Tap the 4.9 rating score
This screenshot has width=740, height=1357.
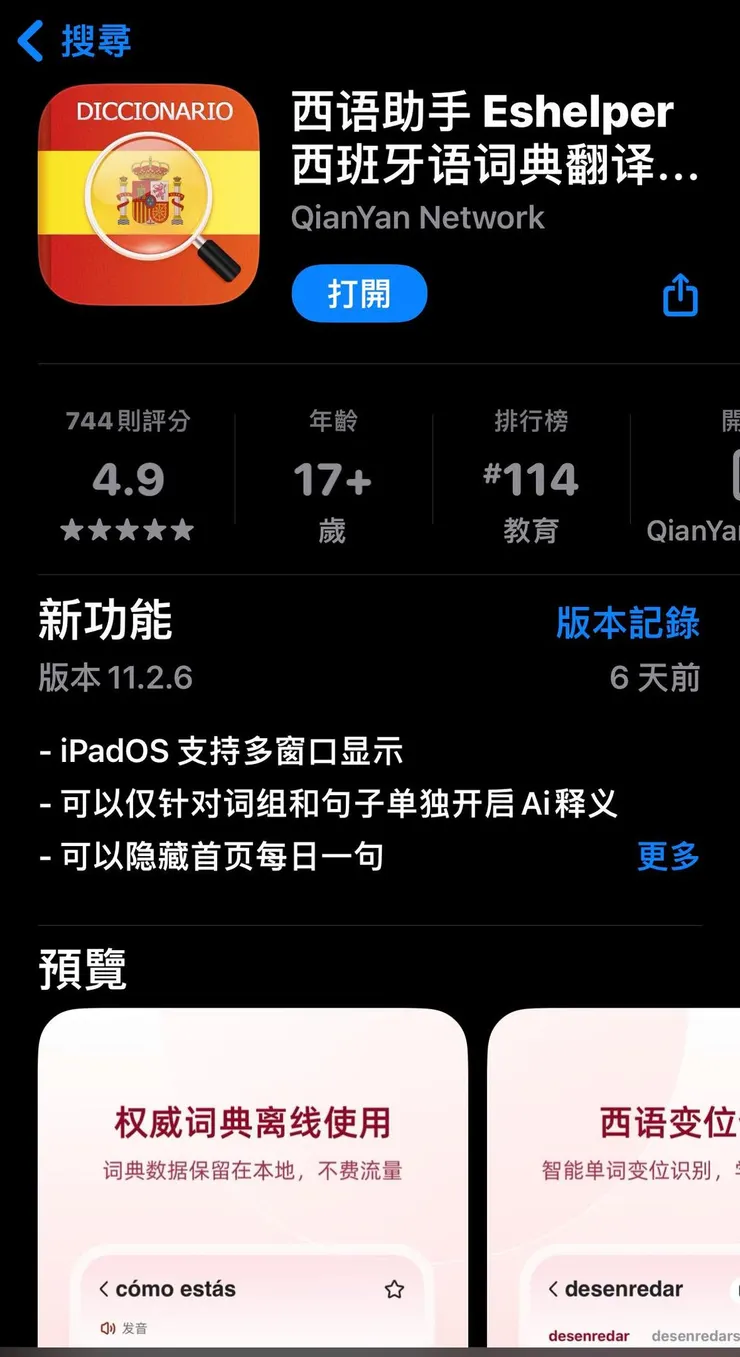point(128,480)
